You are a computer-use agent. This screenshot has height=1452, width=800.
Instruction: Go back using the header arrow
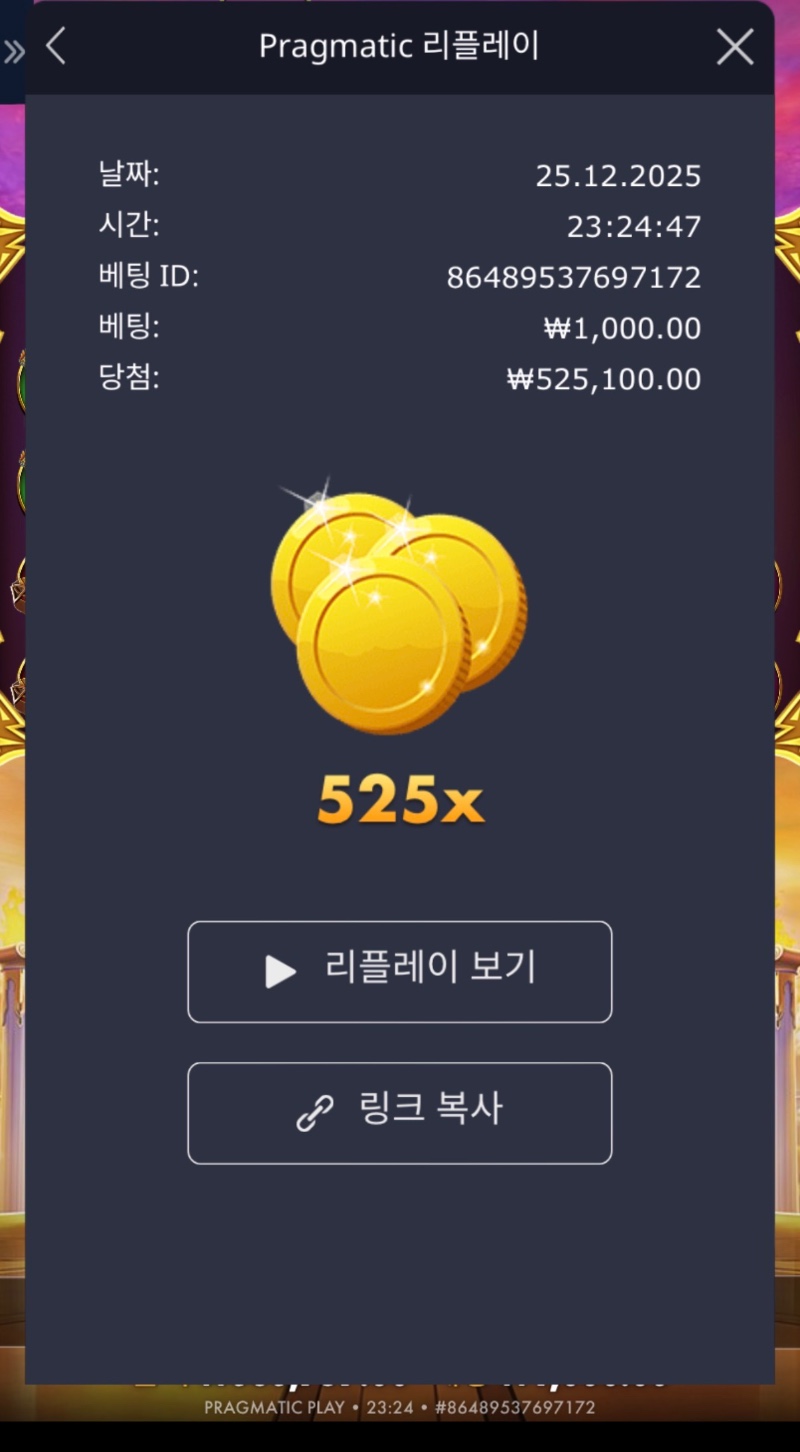coord(56,46)
